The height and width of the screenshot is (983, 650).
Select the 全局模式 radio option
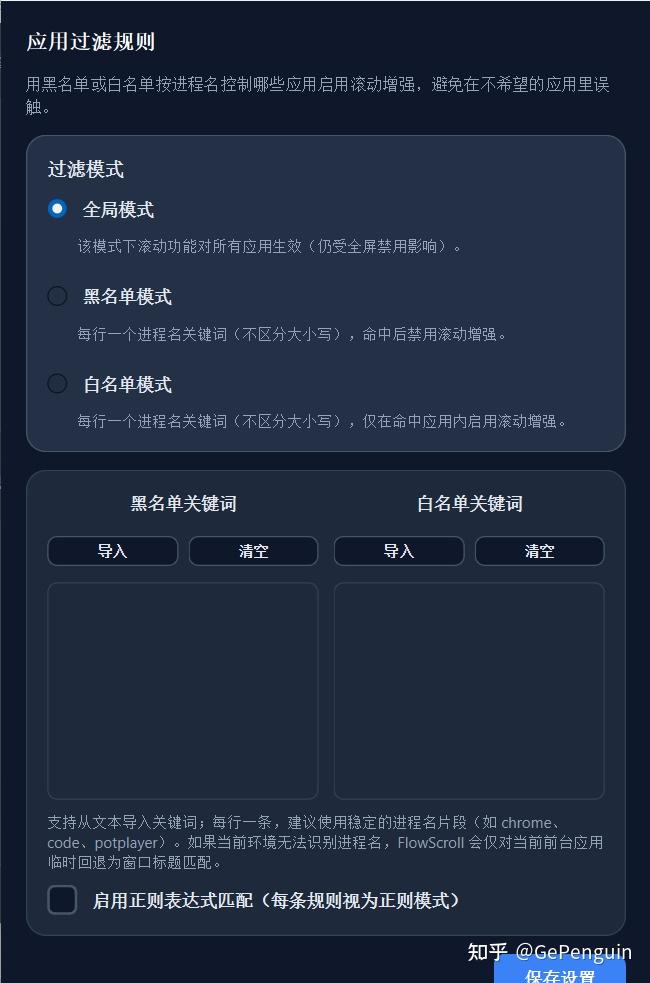57,208
